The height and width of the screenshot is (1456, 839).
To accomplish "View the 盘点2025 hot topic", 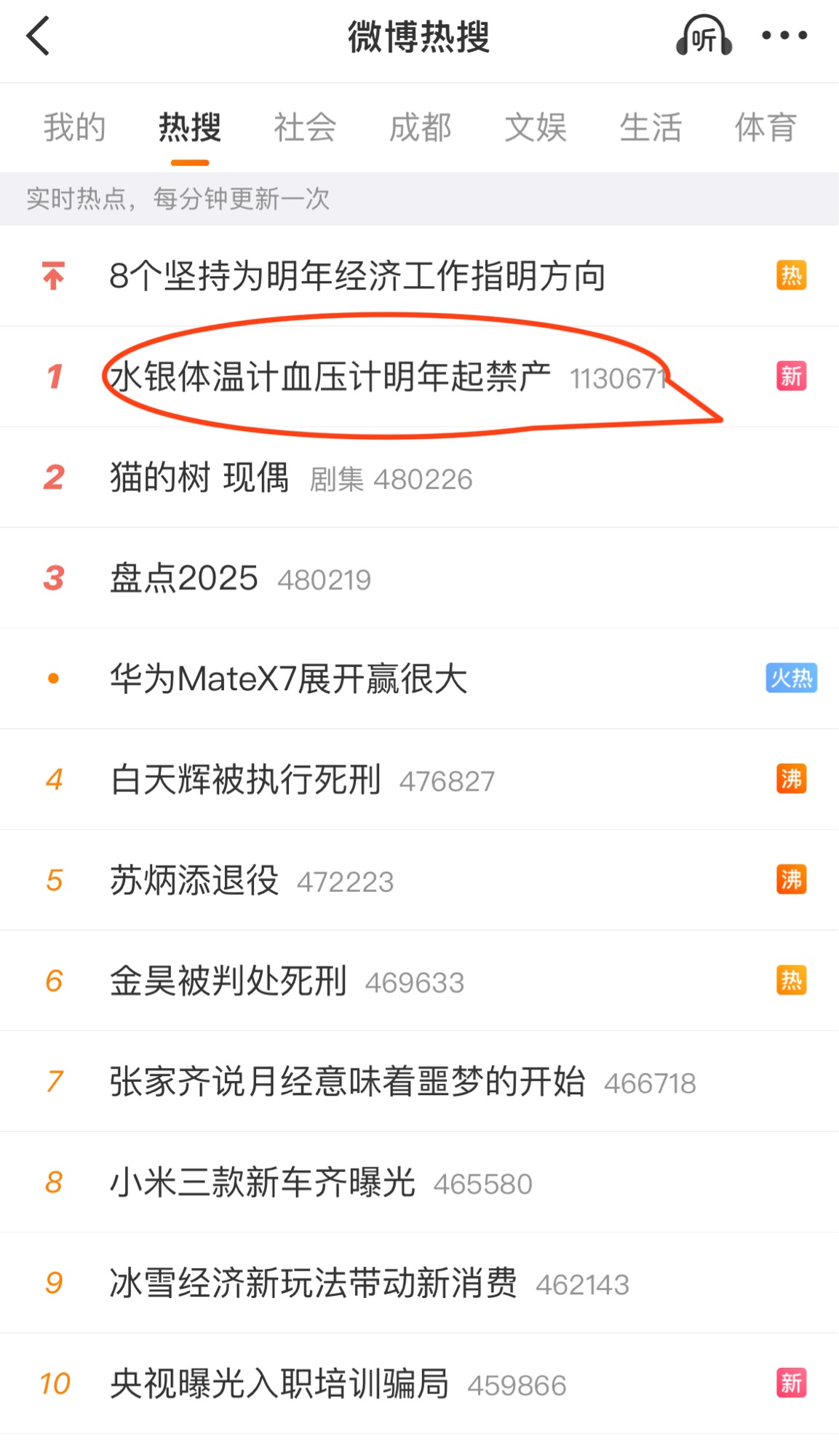I will (184, 579).
